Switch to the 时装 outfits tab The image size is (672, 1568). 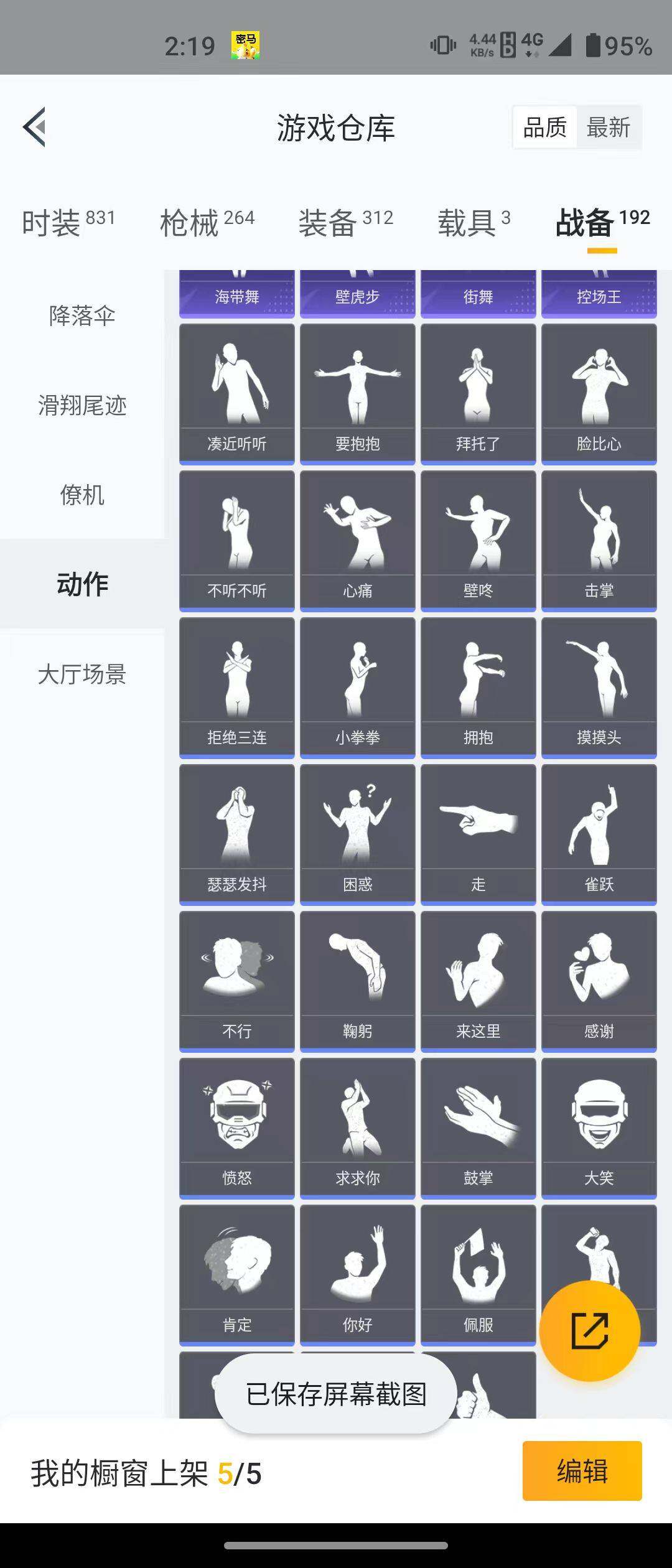50,224
